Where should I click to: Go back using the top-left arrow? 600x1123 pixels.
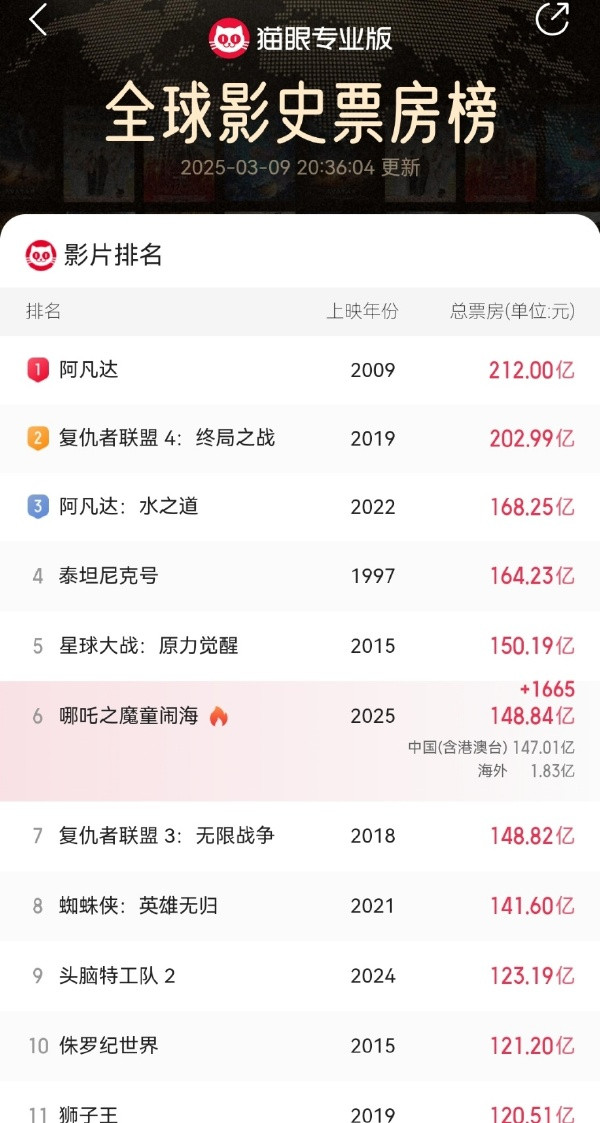coord(37,19)
